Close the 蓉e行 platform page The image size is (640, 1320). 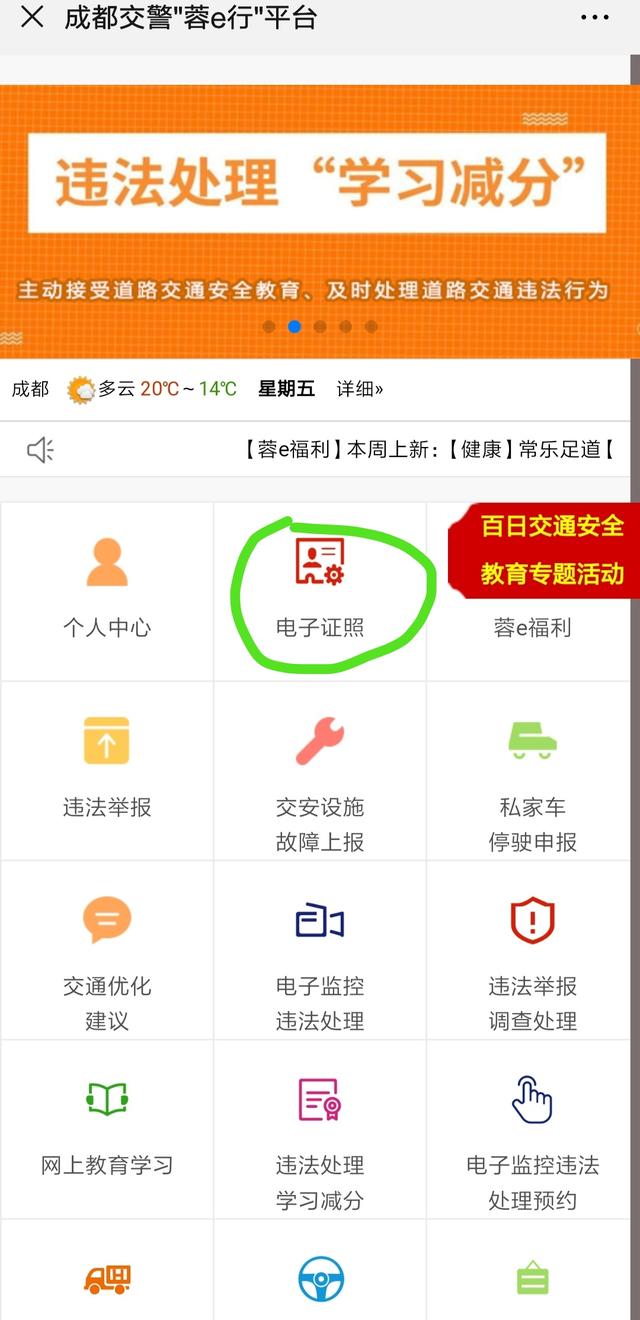[x=32, y=17]
